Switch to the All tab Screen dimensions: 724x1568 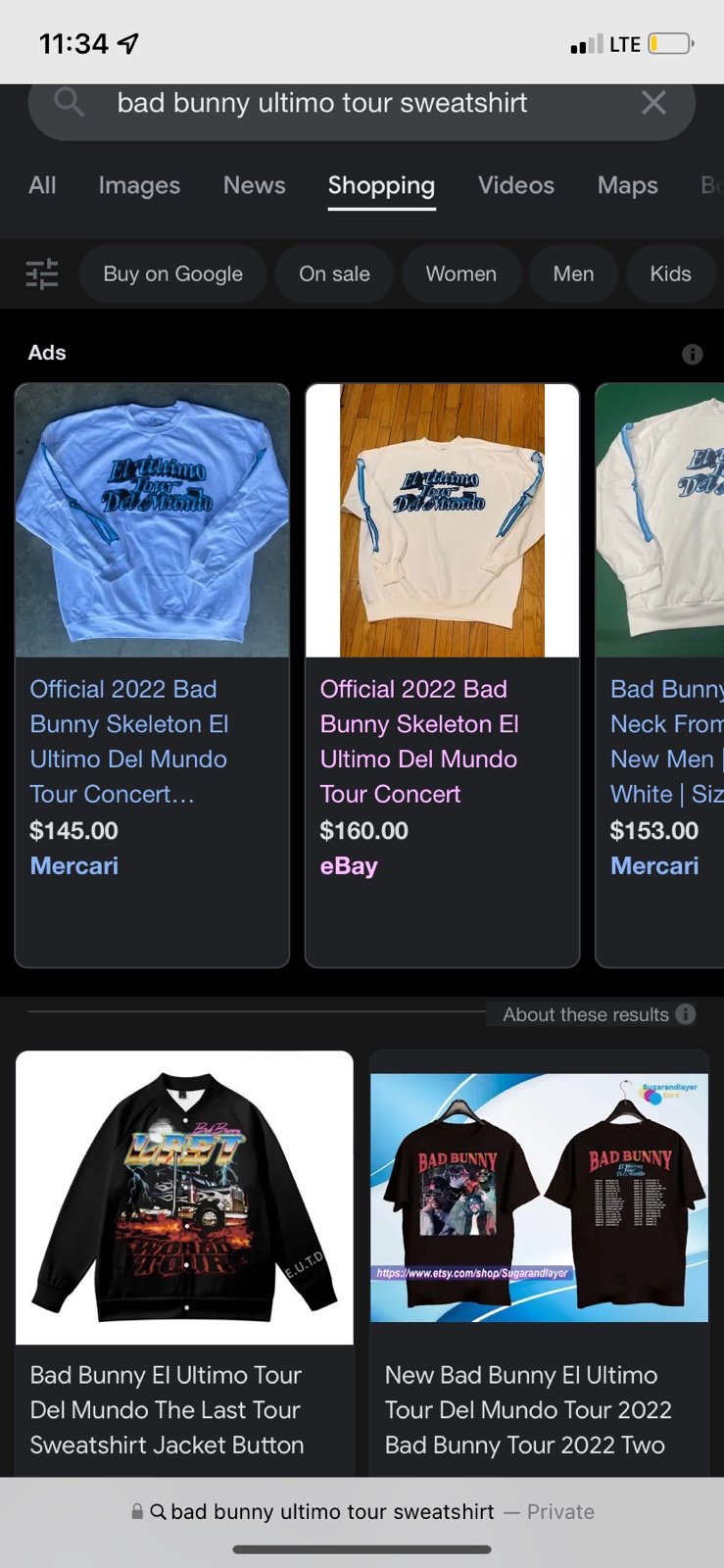tap(42, 185)
